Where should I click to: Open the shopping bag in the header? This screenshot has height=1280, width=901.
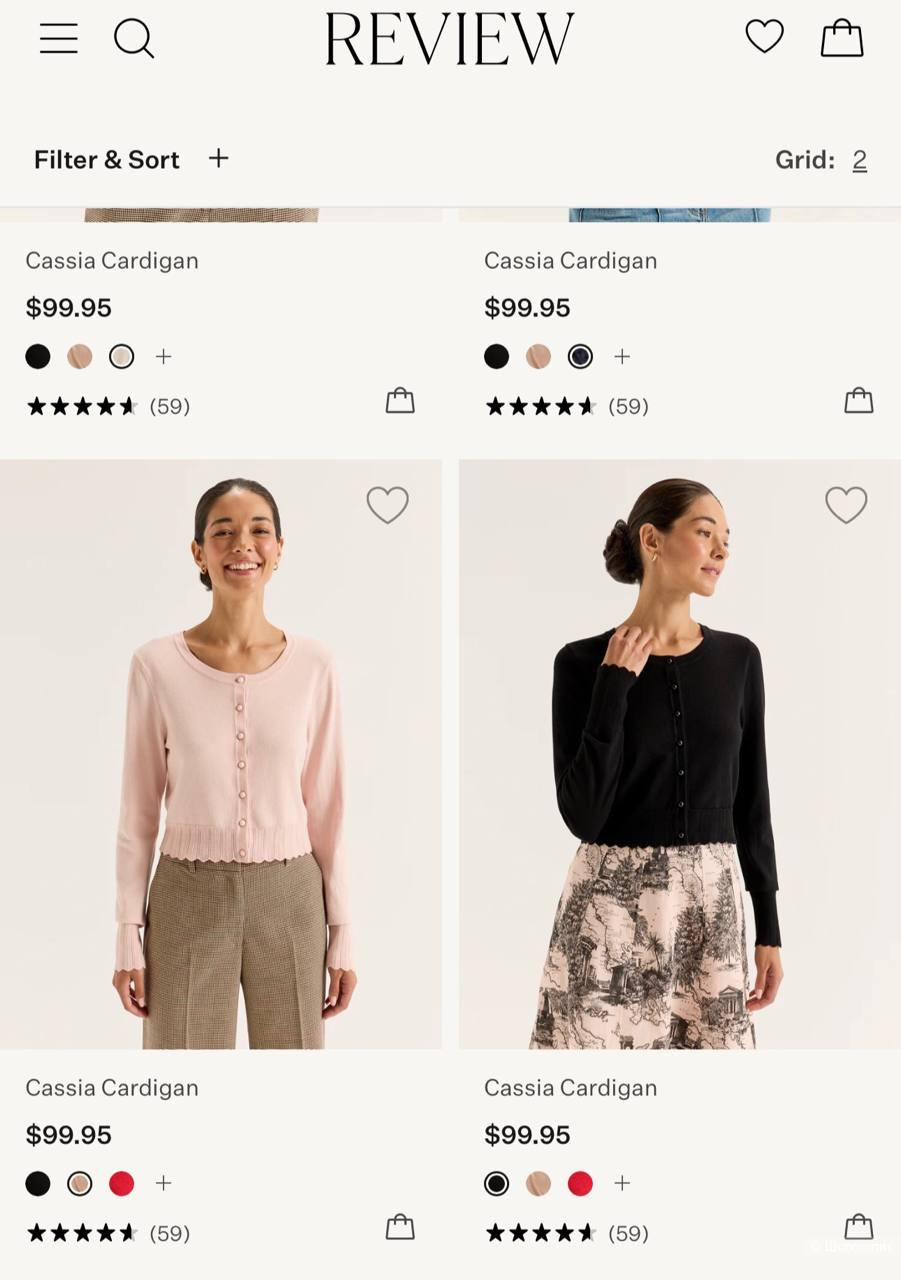pos(842,38)
